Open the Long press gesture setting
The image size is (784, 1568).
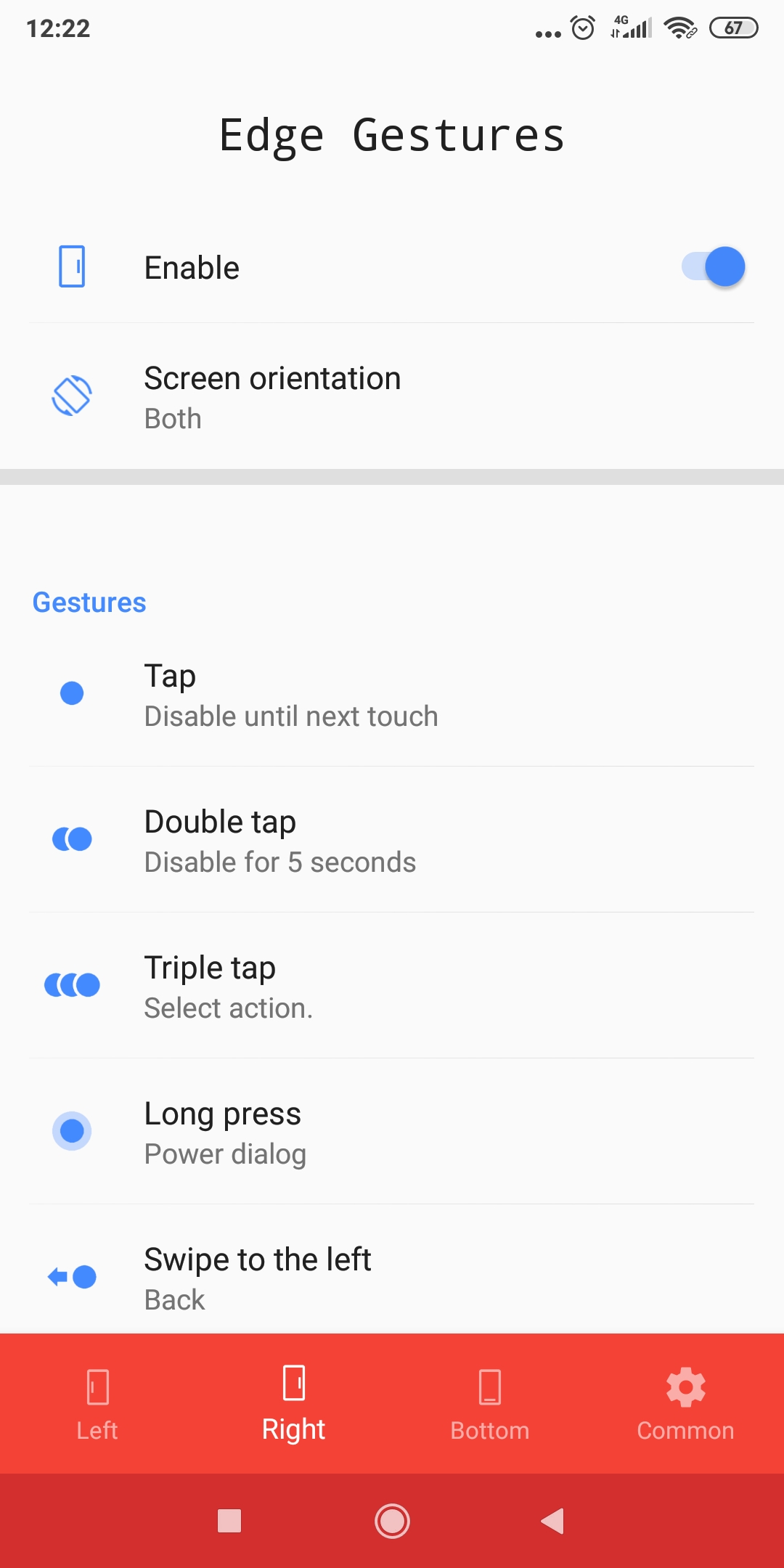click(x=392, y=1132)
